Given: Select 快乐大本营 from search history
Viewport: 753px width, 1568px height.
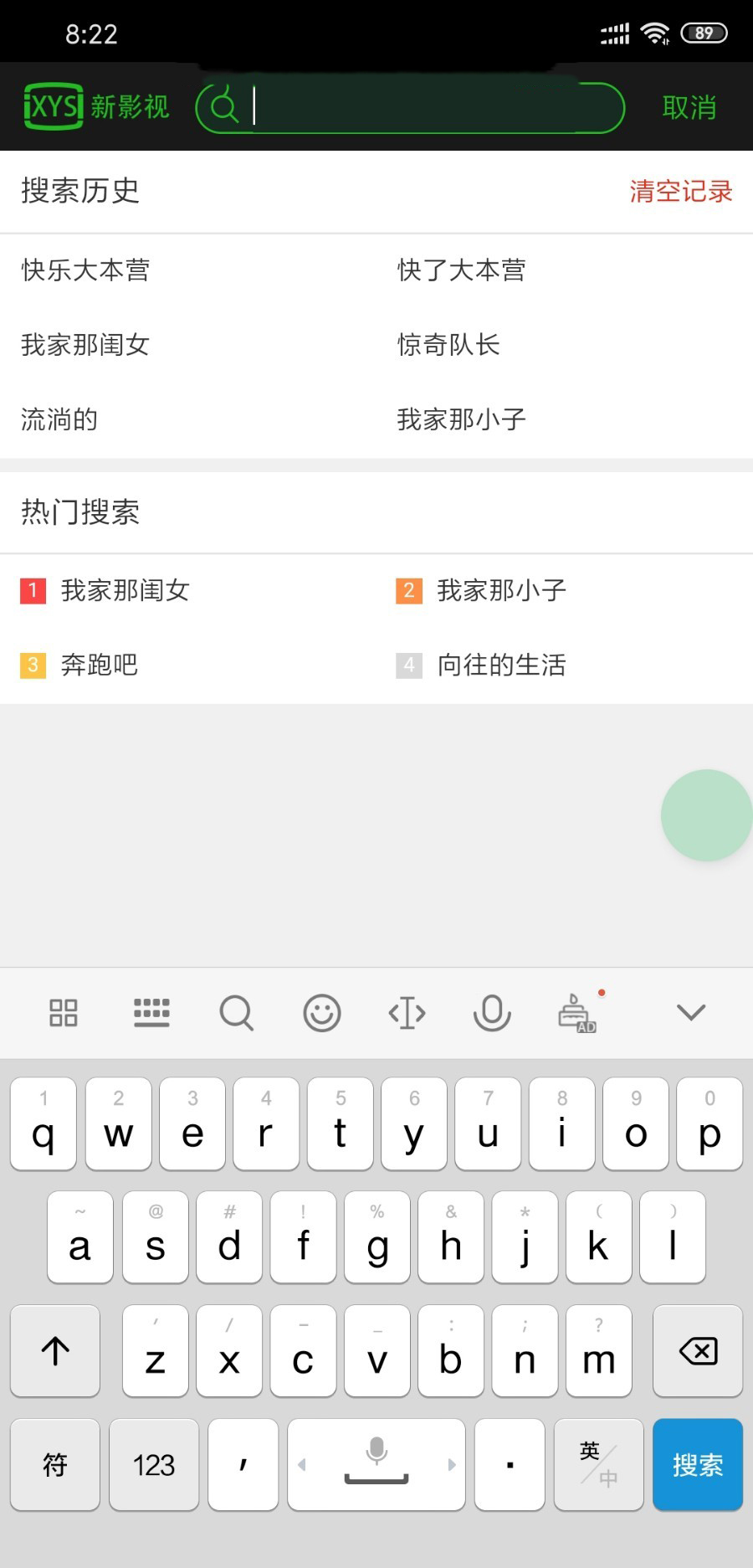Looking at the screenshot, I should click(x=85, y=270).
